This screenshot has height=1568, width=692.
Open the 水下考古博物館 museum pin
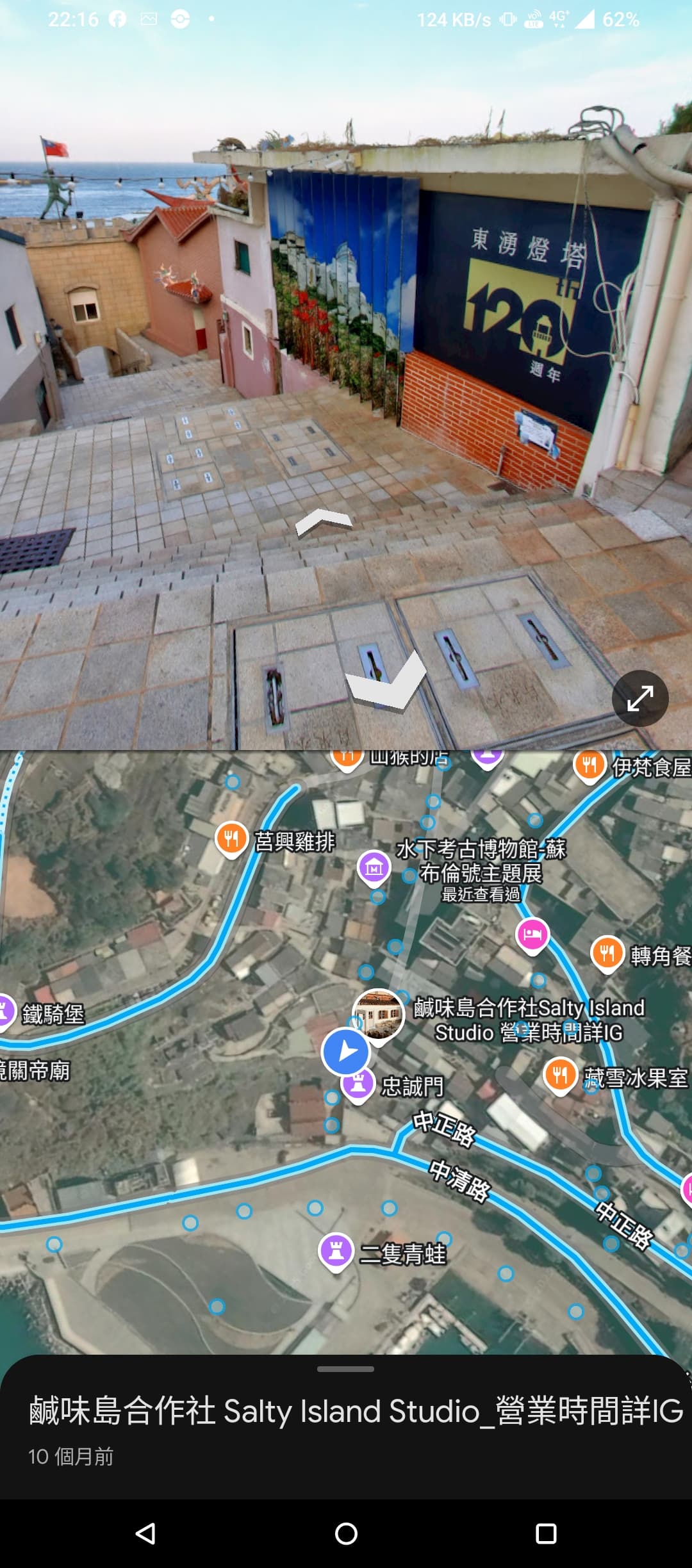[x=374, y=868]
